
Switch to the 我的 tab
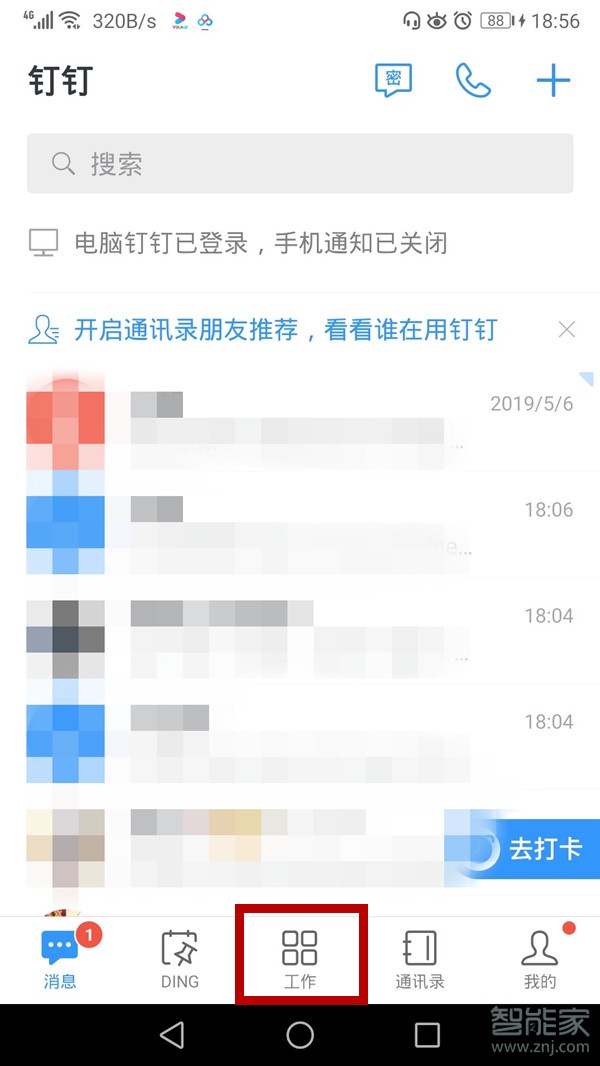tap(540, 958)
